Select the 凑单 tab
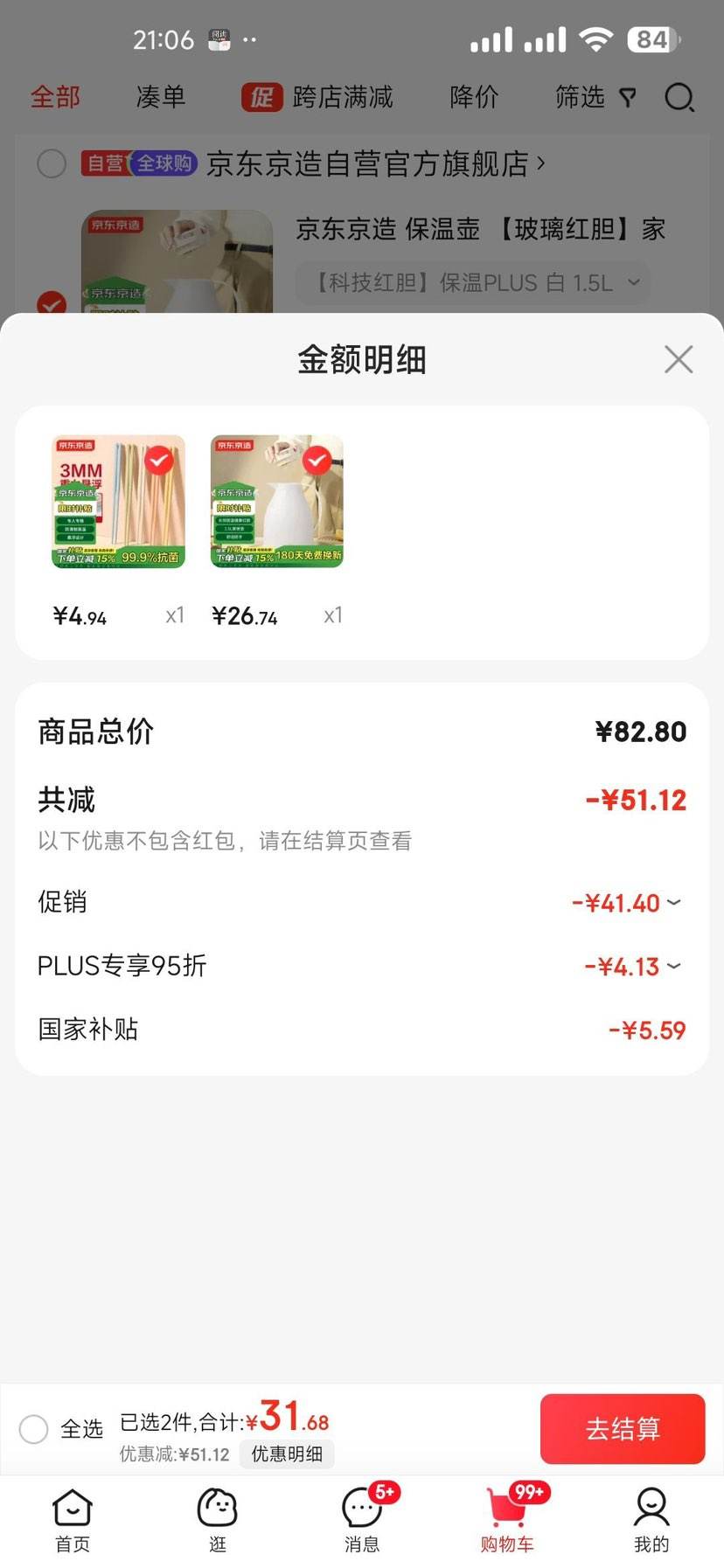The image size is (724, 1568). tap(161, 97)
